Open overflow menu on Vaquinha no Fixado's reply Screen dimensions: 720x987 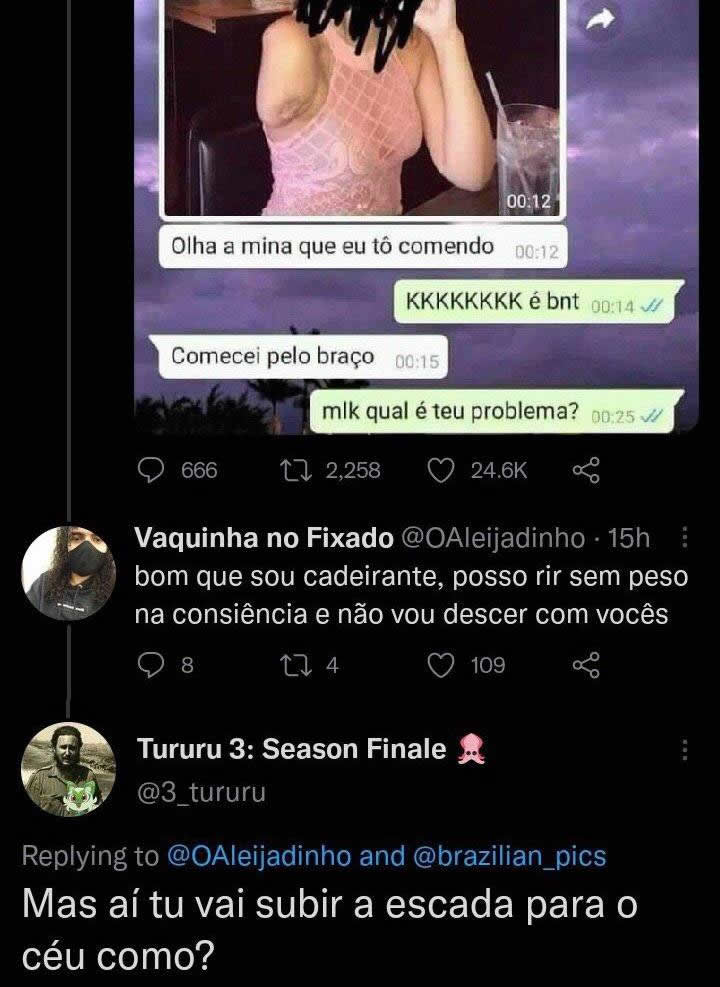(x=685, y=538)
